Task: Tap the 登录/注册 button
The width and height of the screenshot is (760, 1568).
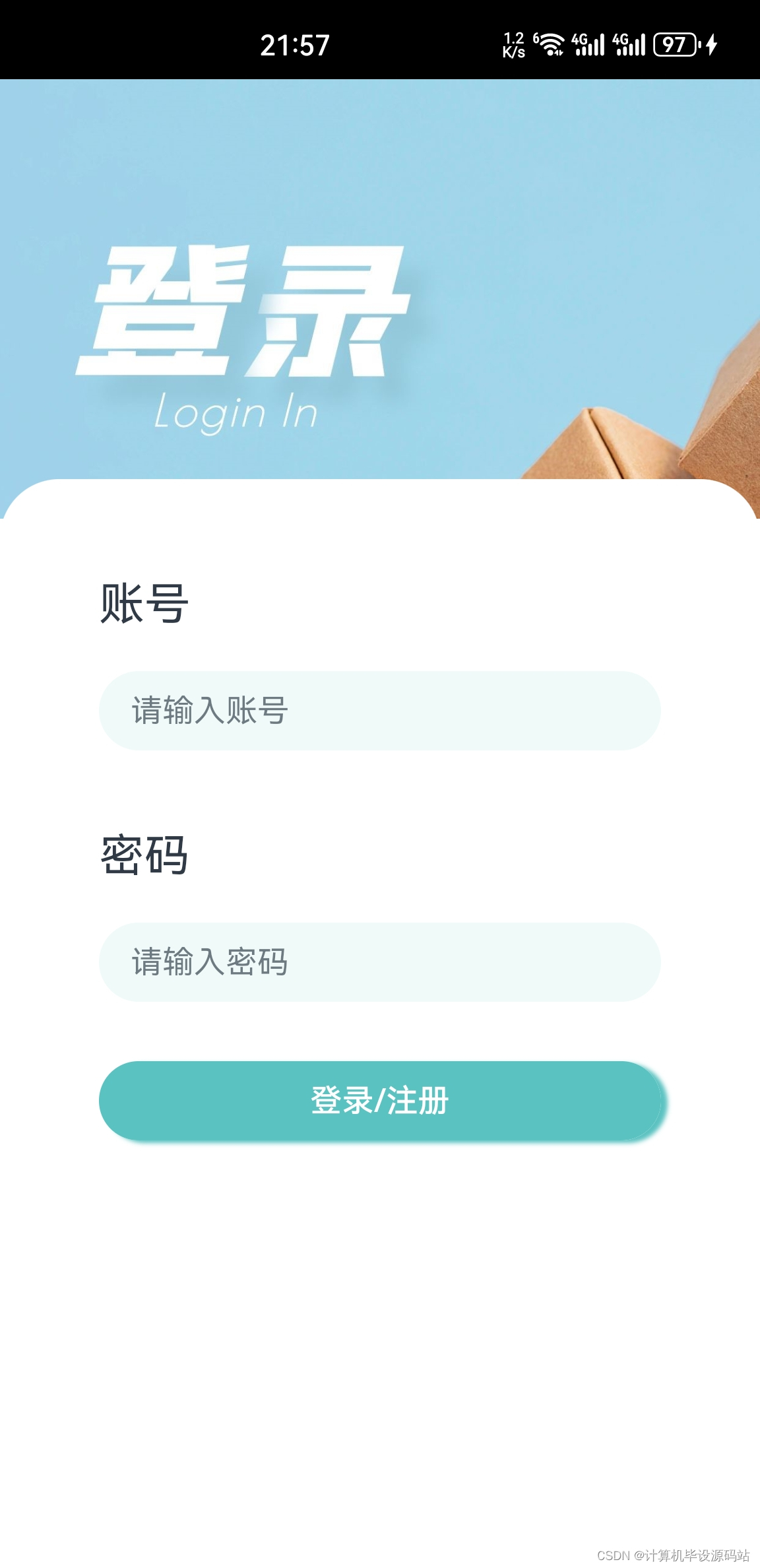Action: [x=379, y=1101]
